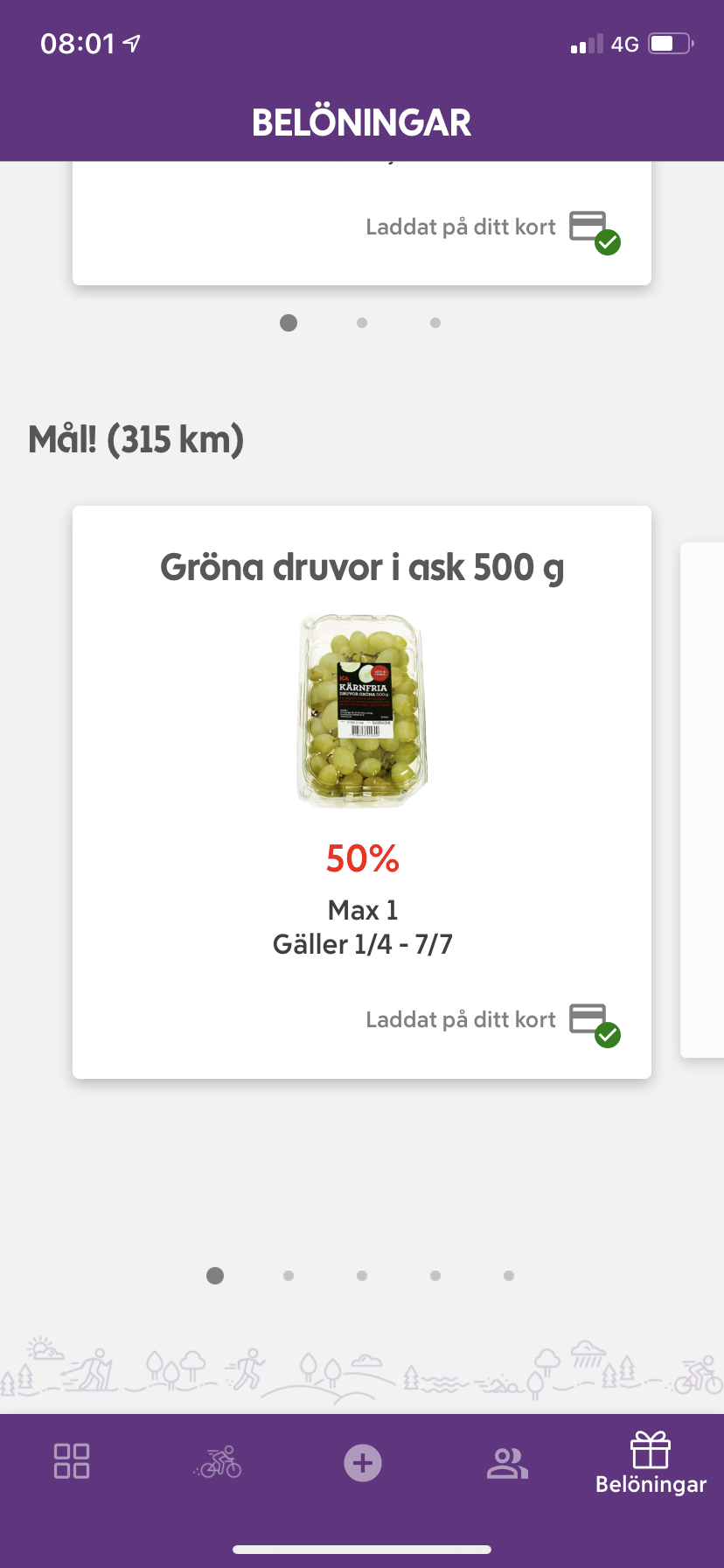Switch to the cycling activity tab
Viewport: 724px width, 1568px height.
click(x=218, y=1461)
